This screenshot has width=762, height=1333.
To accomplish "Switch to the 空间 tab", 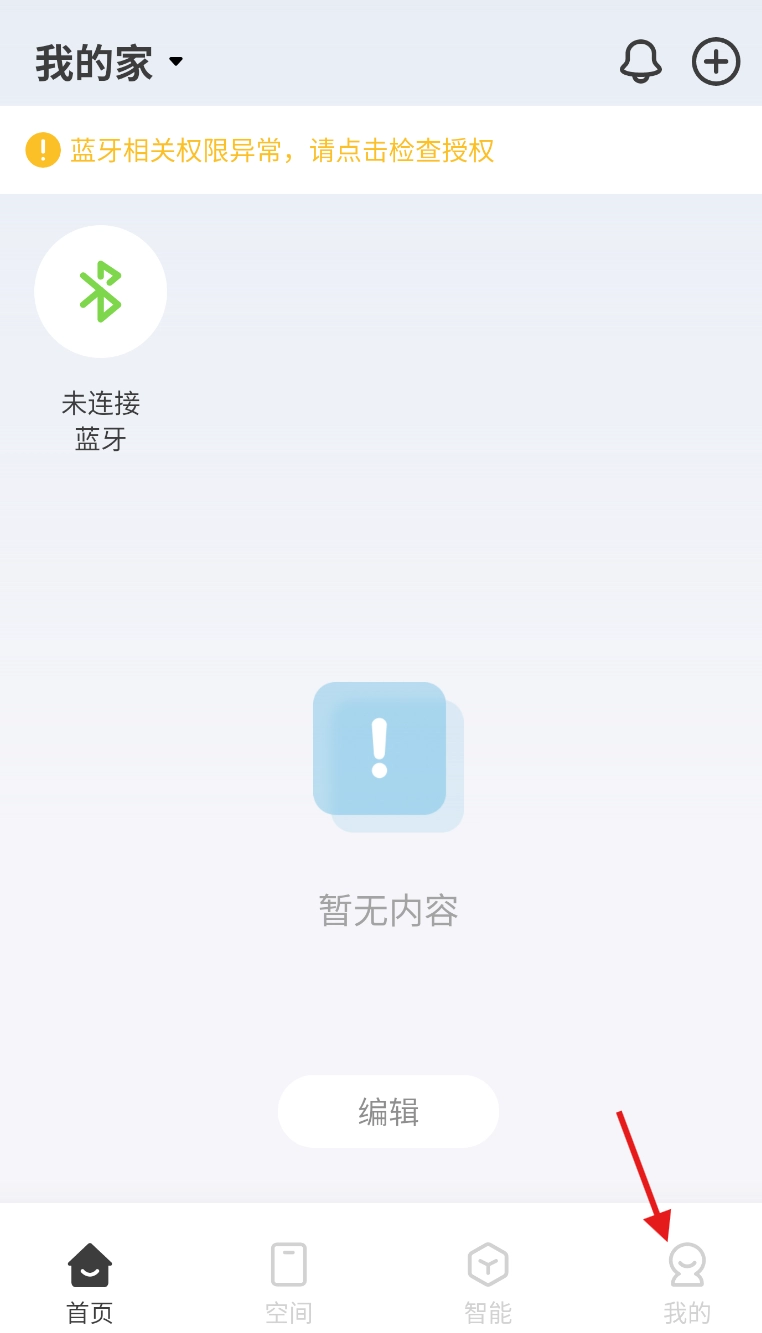I will pyautogui.click(x=288, y=1283).
